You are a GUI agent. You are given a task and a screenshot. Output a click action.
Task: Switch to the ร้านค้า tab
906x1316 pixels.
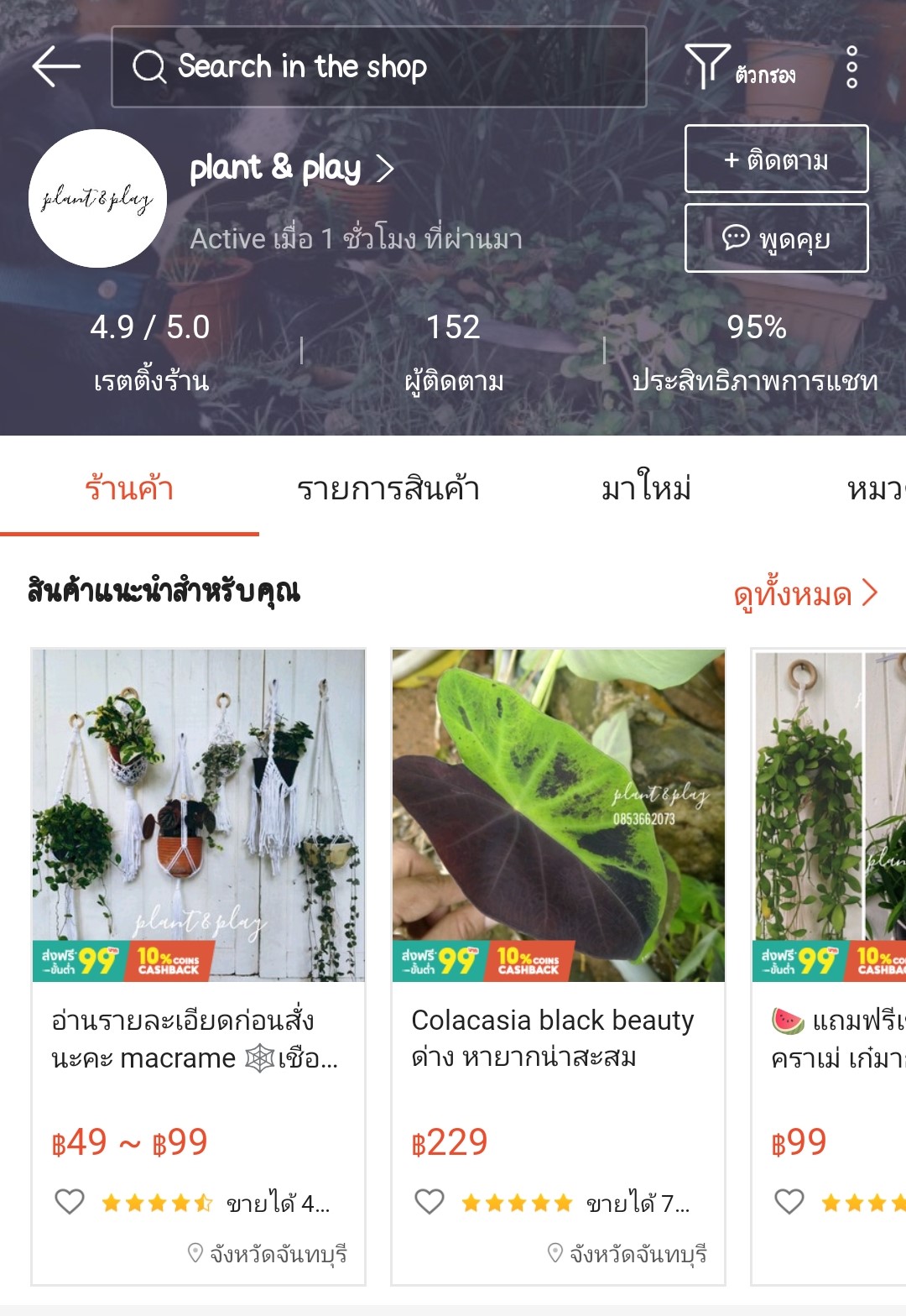coord(129,488)
